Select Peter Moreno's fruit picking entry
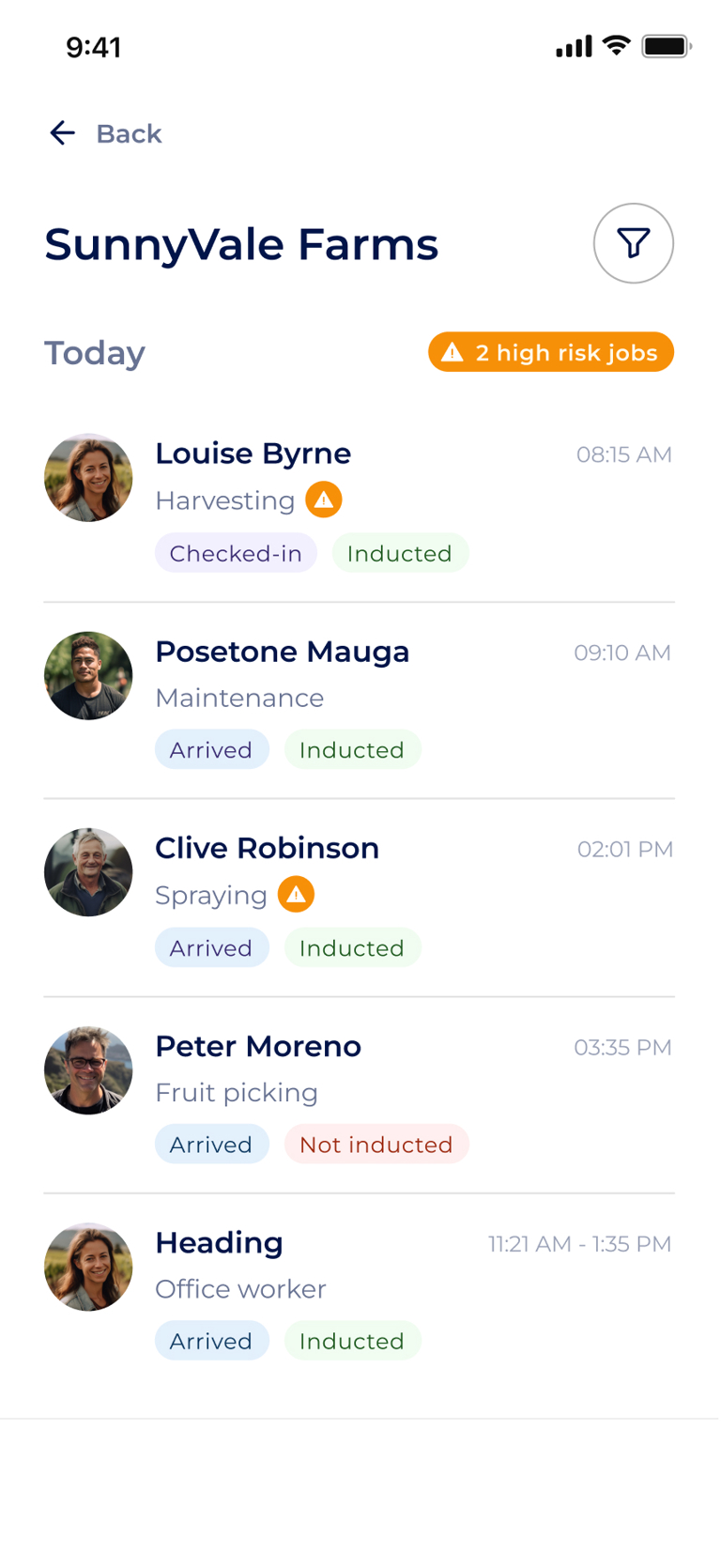 [357, 1094]
